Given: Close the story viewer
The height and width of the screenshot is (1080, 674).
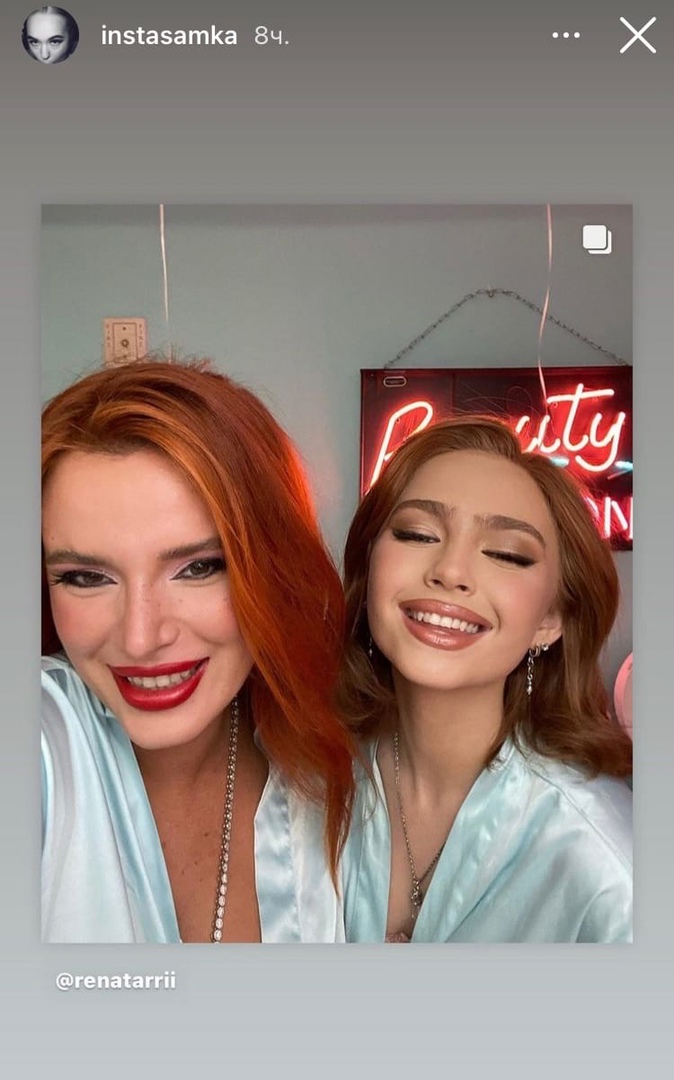Looking at the screenshot, I should pyautogui.click(x=637, y=35).
